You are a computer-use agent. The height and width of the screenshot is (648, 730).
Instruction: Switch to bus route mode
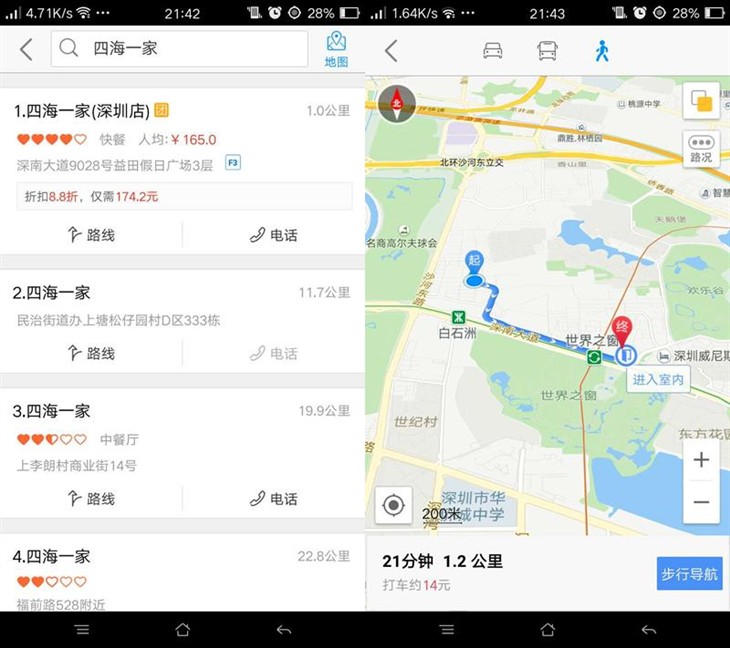(547, 50)
